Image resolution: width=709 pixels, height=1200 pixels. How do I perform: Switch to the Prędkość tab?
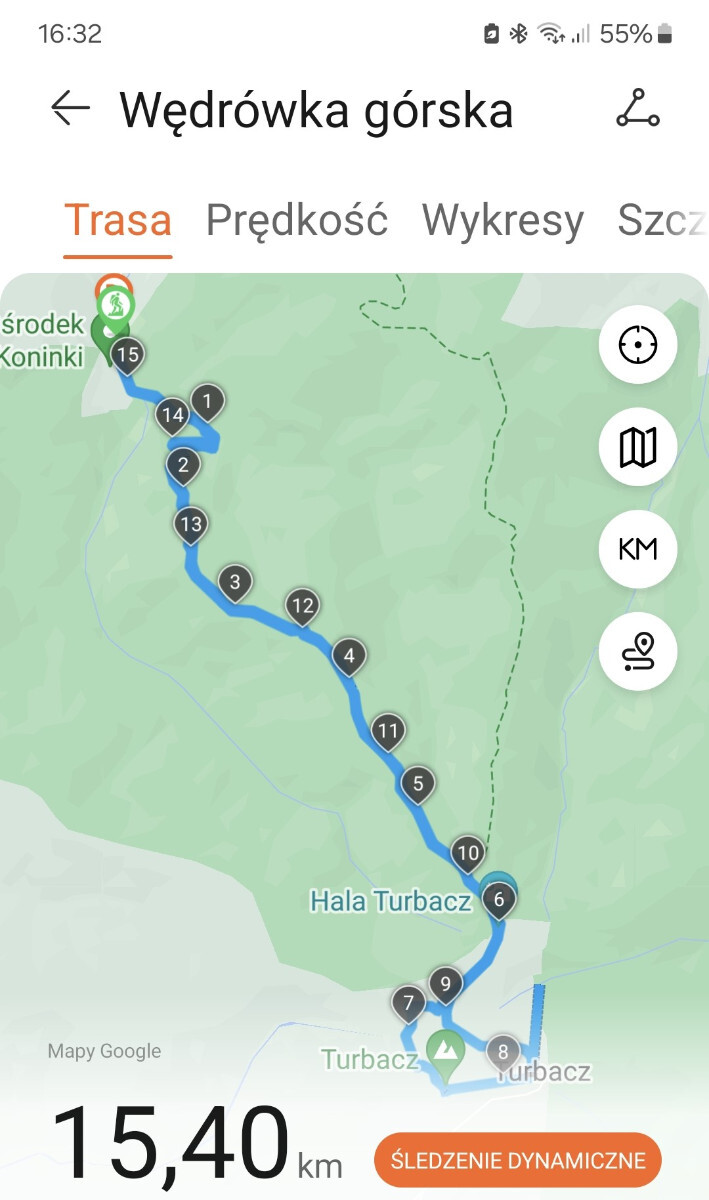pos(297,220)
